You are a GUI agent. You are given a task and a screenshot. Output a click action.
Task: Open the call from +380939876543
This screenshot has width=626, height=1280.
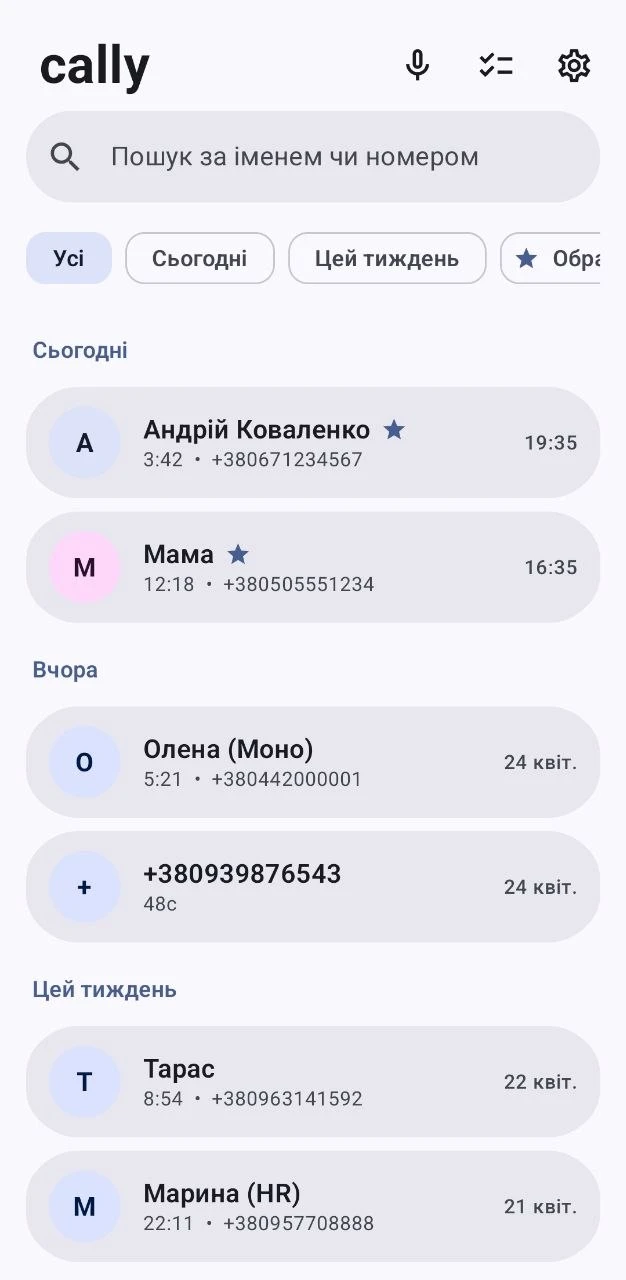coord(313,887)
